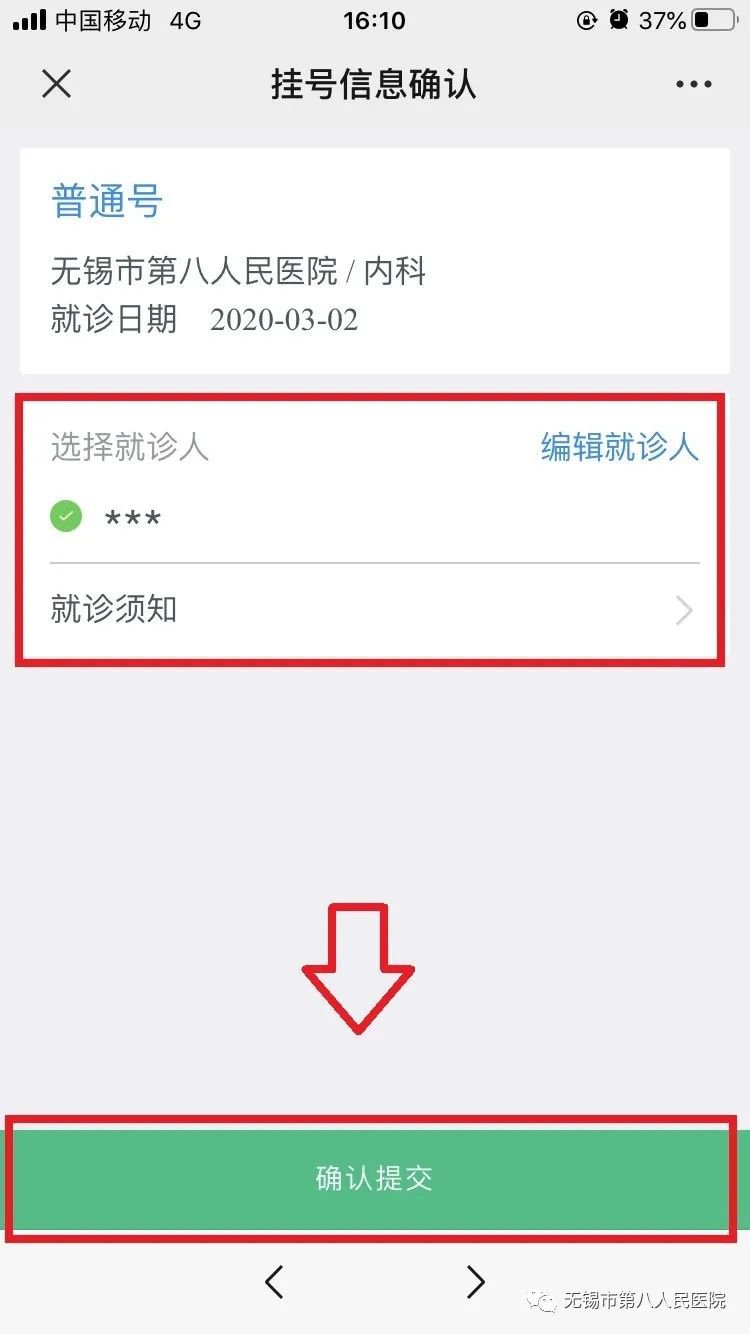
Task: Close the 挂号信息确认 page
Action: (x=57, y=84)
